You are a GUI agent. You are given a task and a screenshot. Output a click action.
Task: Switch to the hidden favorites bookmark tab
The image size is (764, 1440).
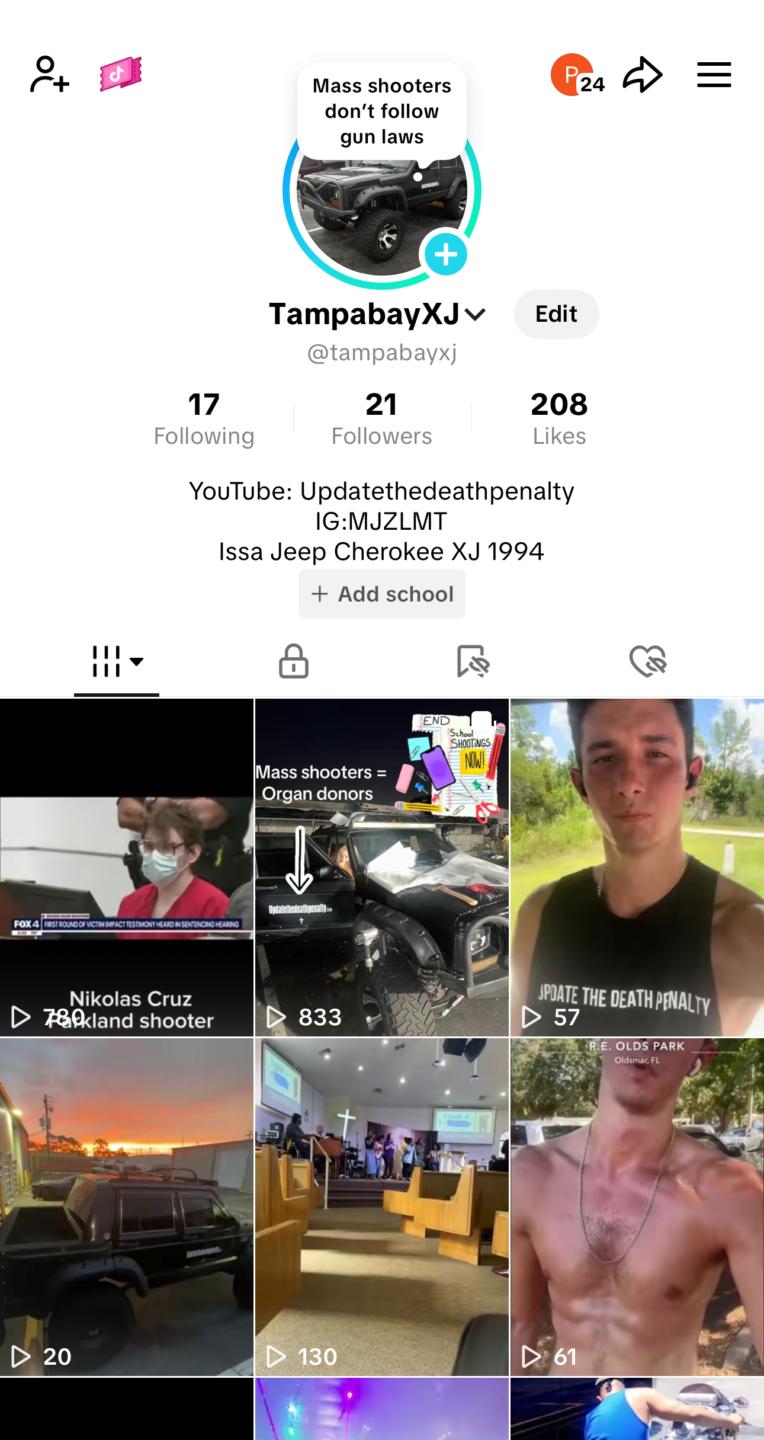tap(471, 661)
